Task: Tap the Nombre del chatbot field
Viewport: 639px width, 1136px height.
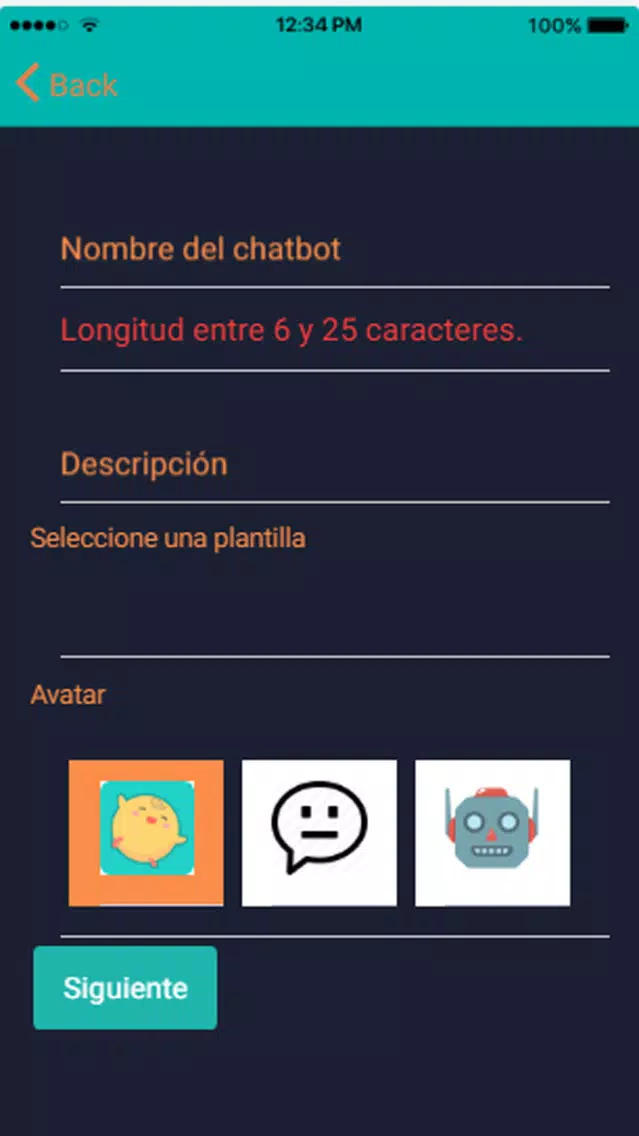Action: (x=335, y=250)
